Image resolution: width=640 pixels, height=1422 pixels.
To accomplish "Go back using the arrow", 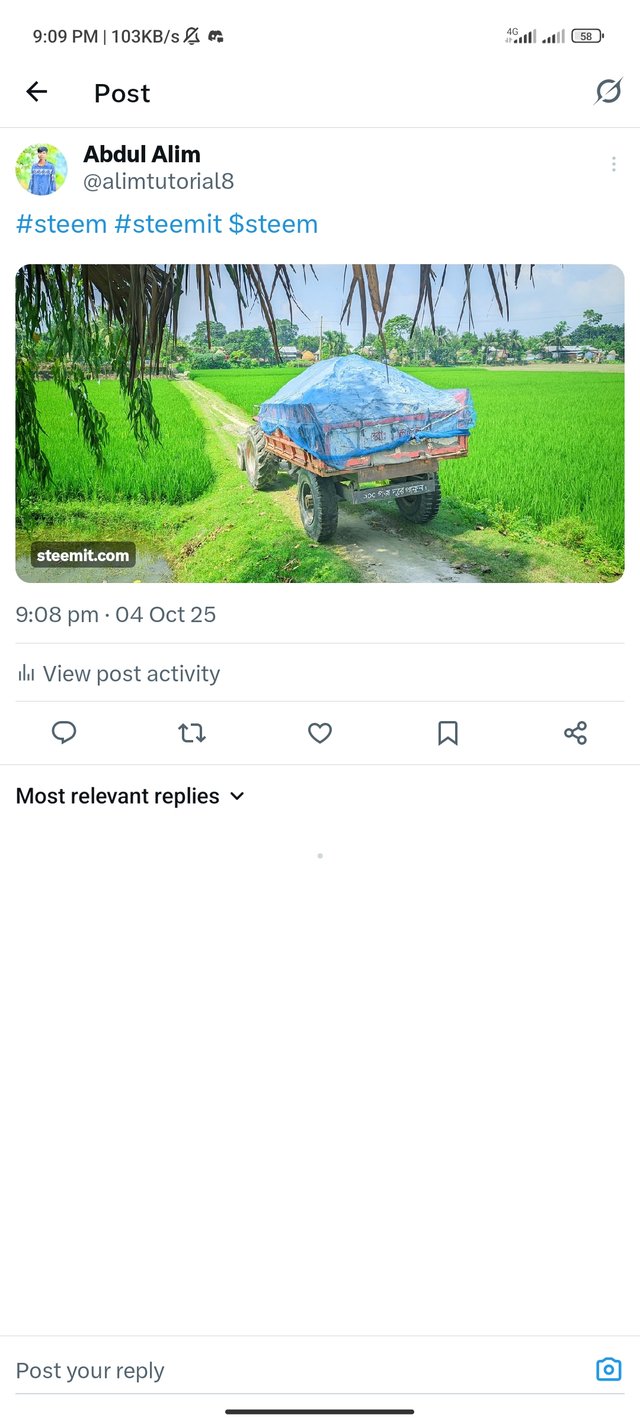I will click(x=37, y=92).
